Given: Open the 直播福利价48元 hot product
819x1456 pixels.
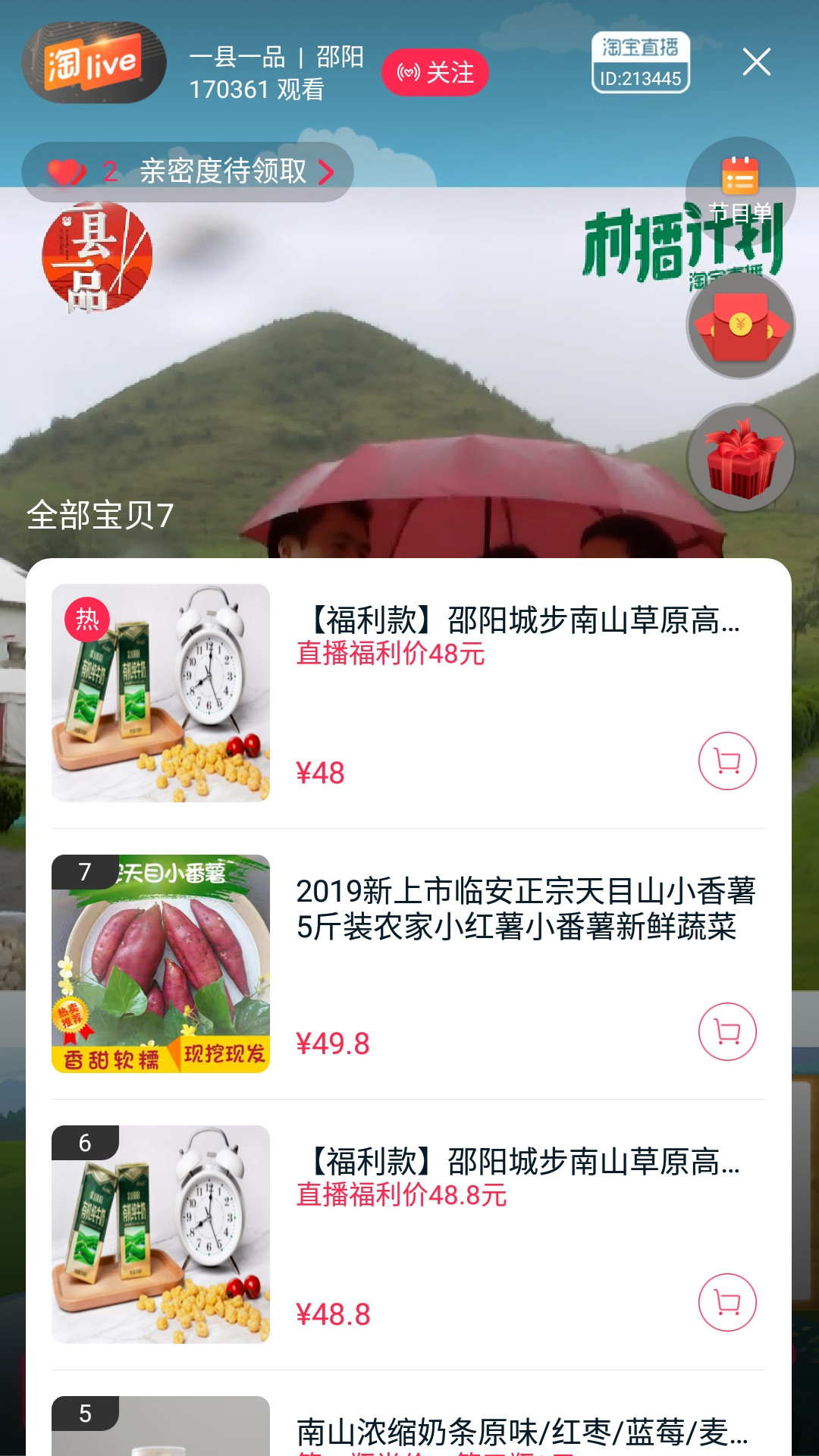Looking at the screenshot, I should pyautogui.click(x=523, y=635).
